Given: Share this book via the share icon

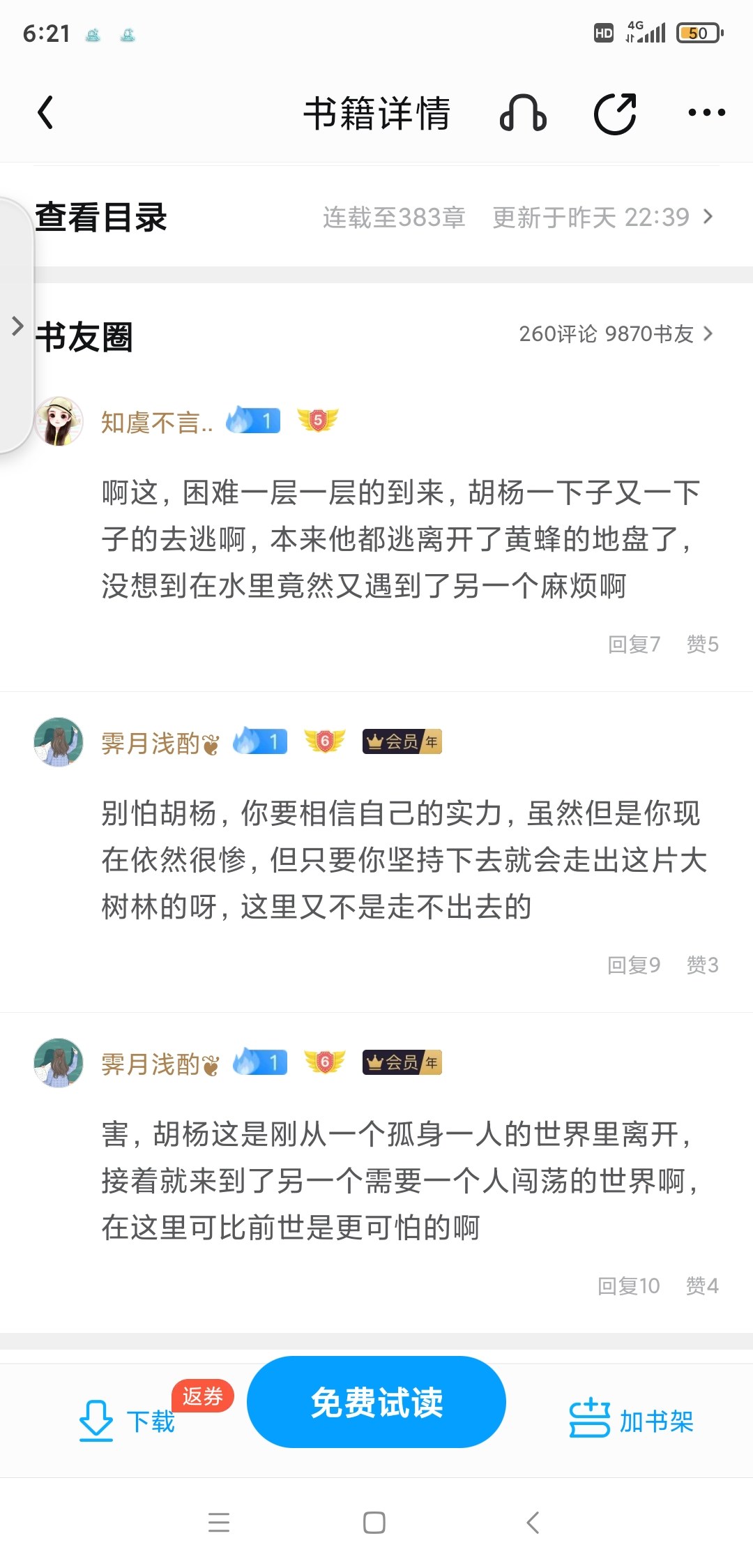Looking at the screenshot, I should [x=615, y=114].
